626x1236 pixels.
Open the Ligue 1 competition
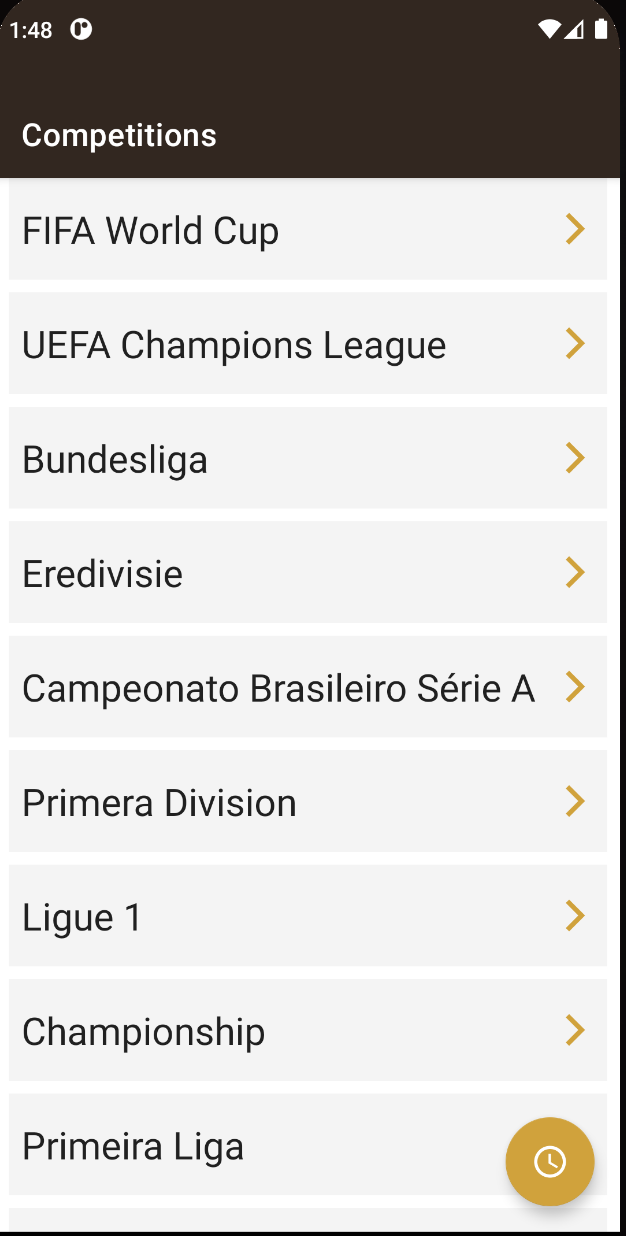[307, 916]
